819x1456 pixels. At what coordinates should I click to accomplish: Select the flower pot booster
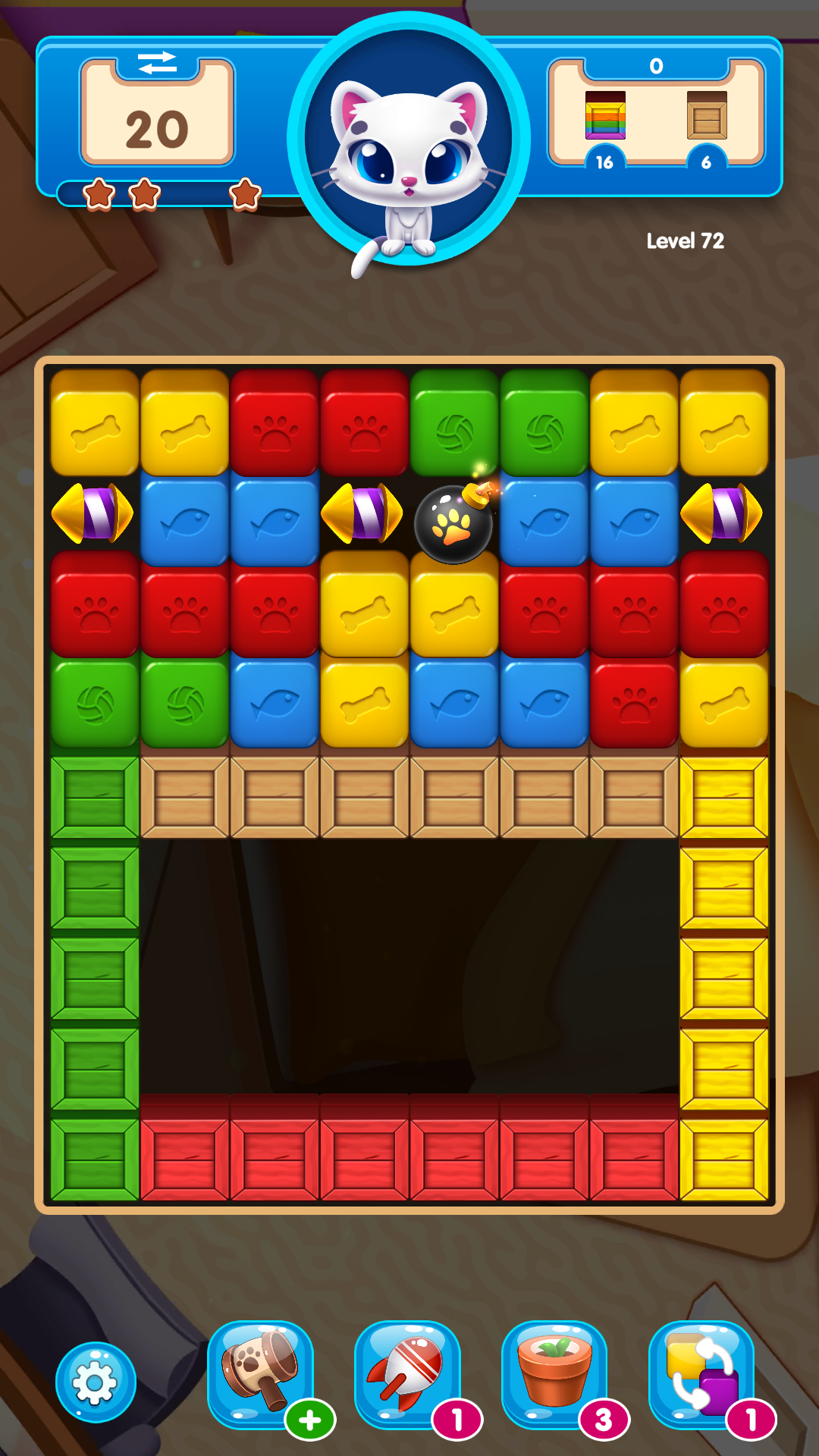click(x=555, y=1374)
